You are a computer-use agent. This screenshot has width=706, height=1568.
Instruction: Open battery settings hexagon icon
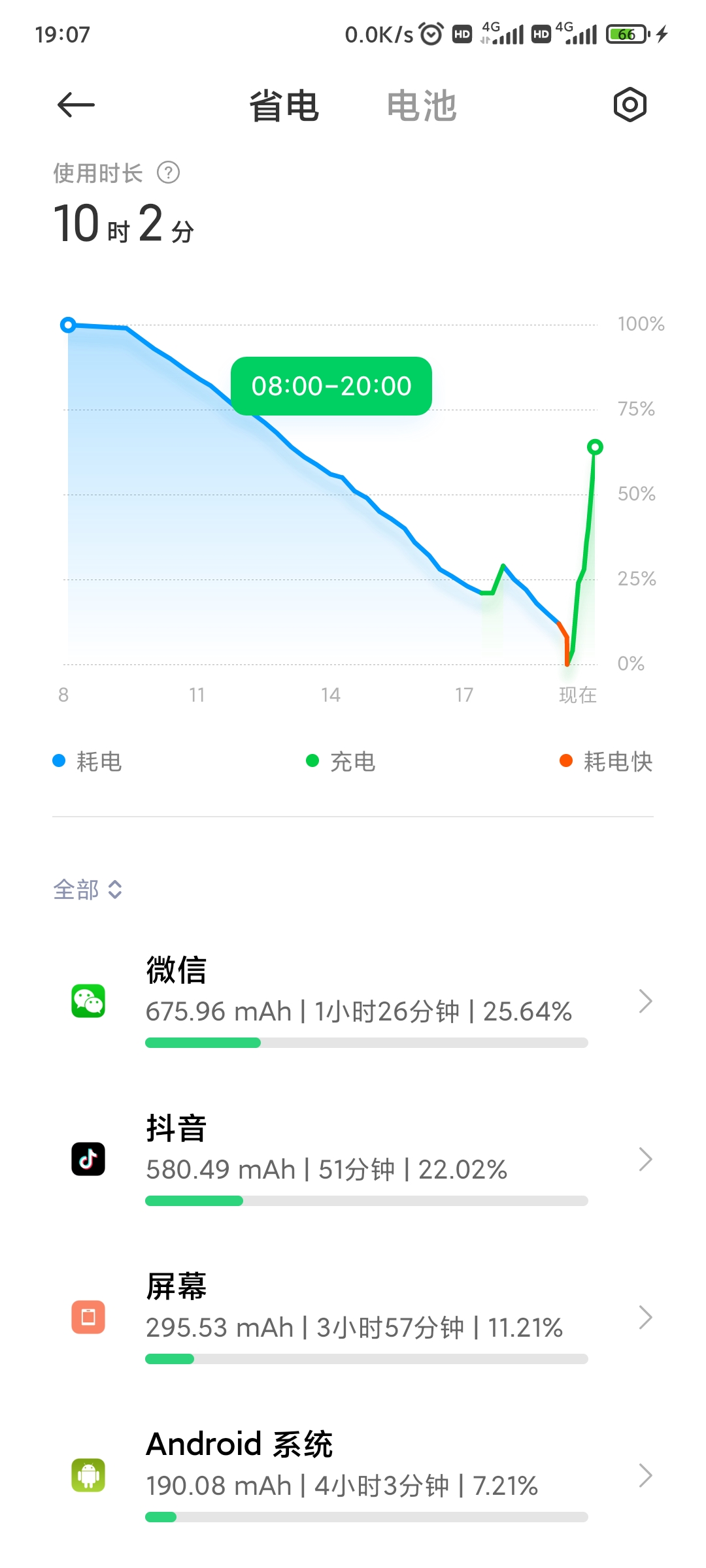coord(630,105)
